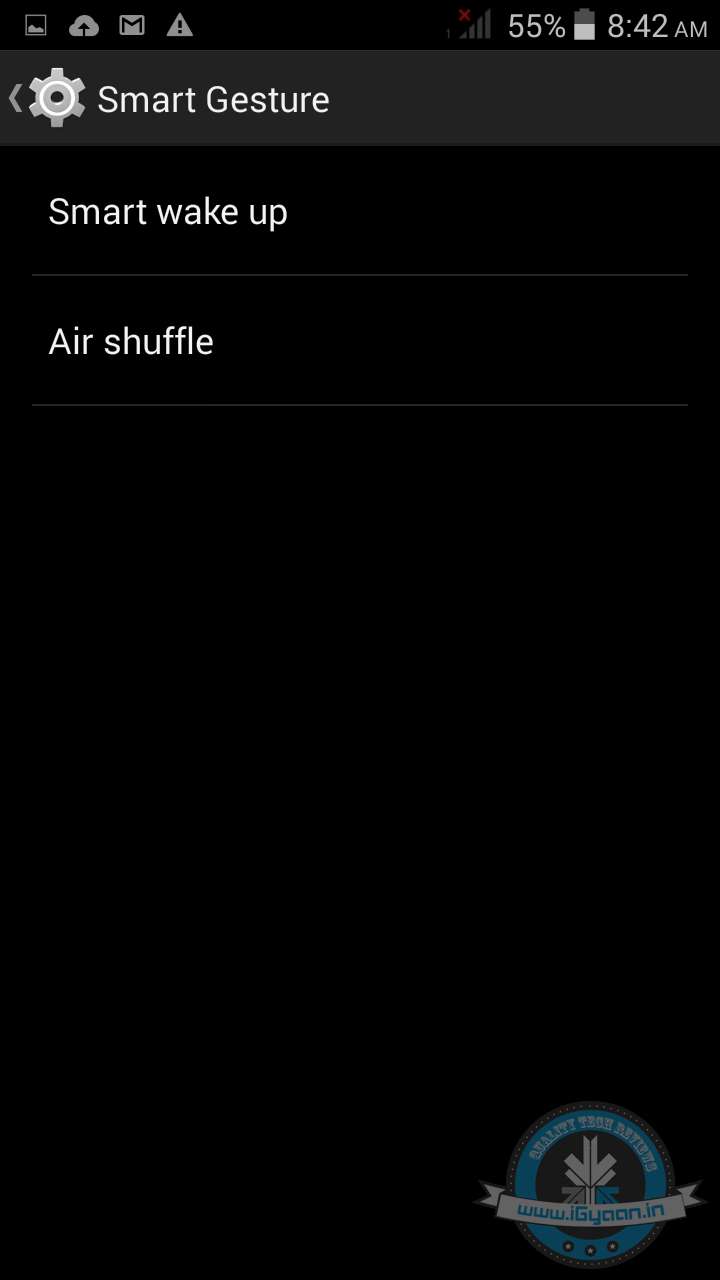Go back from the Smart Gesture settings
This screenshot has height=1280, width=720.
[45, 98]
